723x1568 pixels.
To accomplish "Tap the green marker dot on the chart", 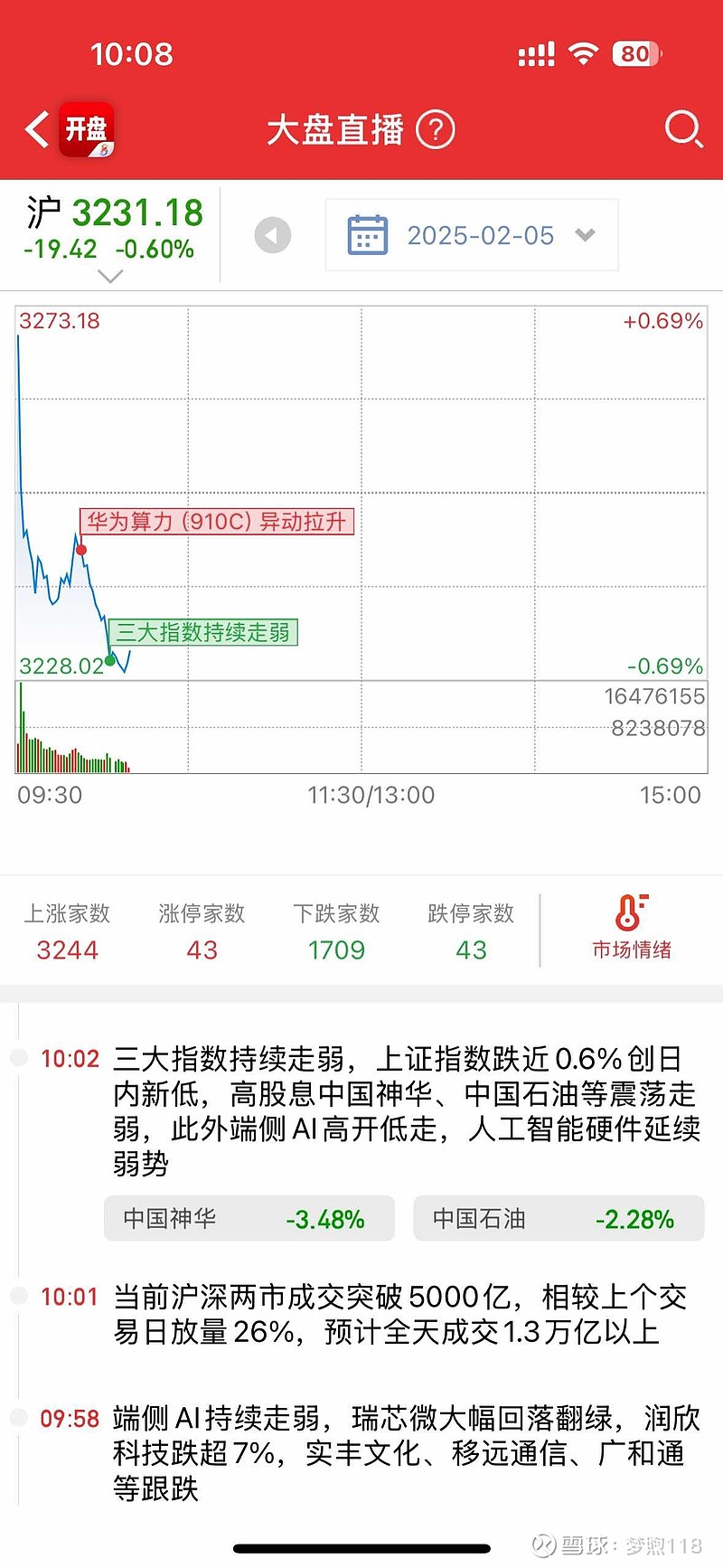I will click(x=110, y=661).
